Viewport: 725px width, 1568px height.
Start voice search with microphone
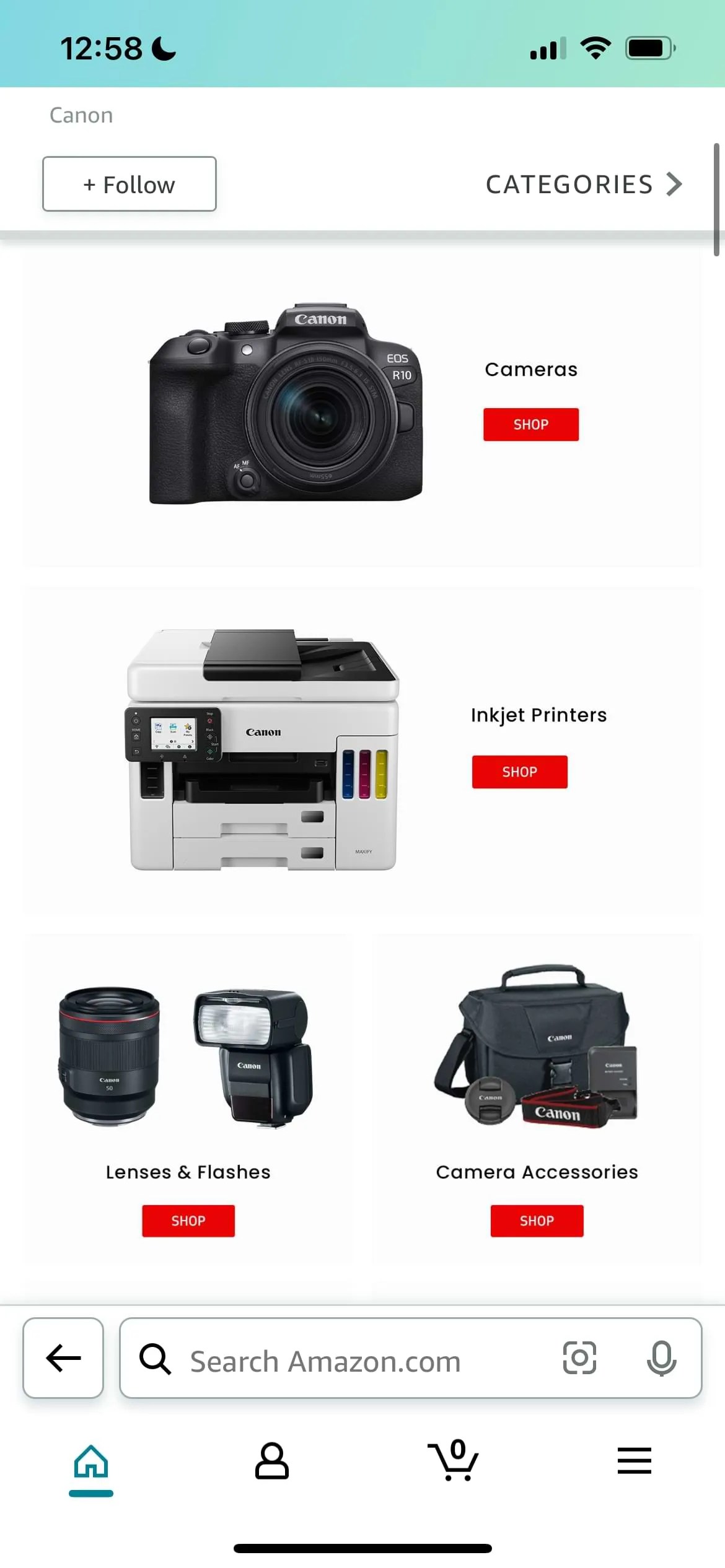pyautogui.click(x=661, y=1358)
